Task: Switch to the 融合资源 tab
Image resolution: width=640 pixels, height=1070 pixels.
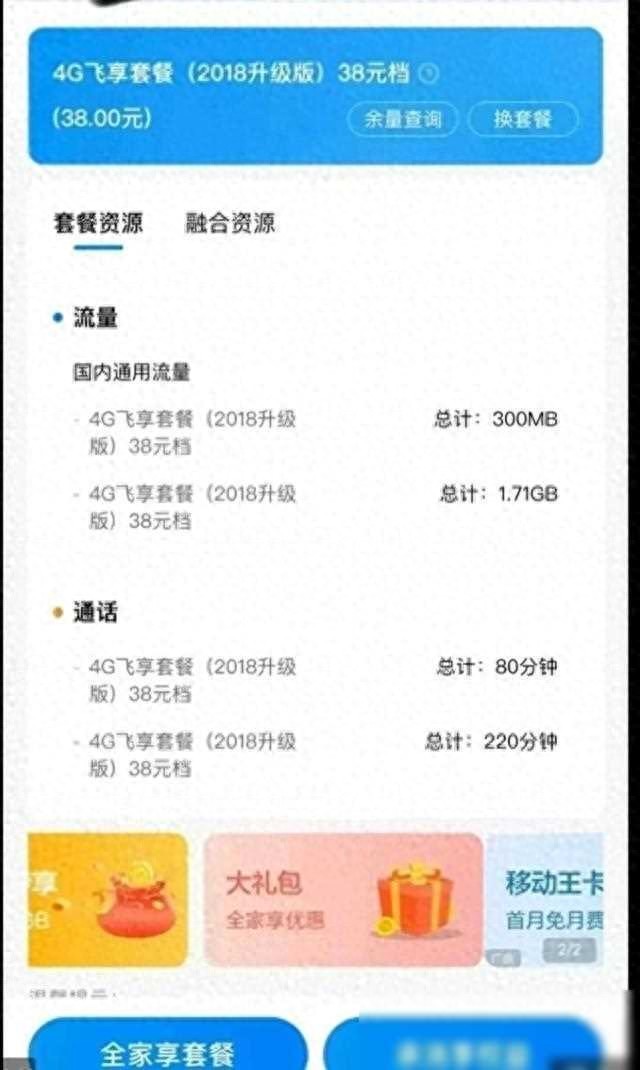Action: click(x=230, y=223)
